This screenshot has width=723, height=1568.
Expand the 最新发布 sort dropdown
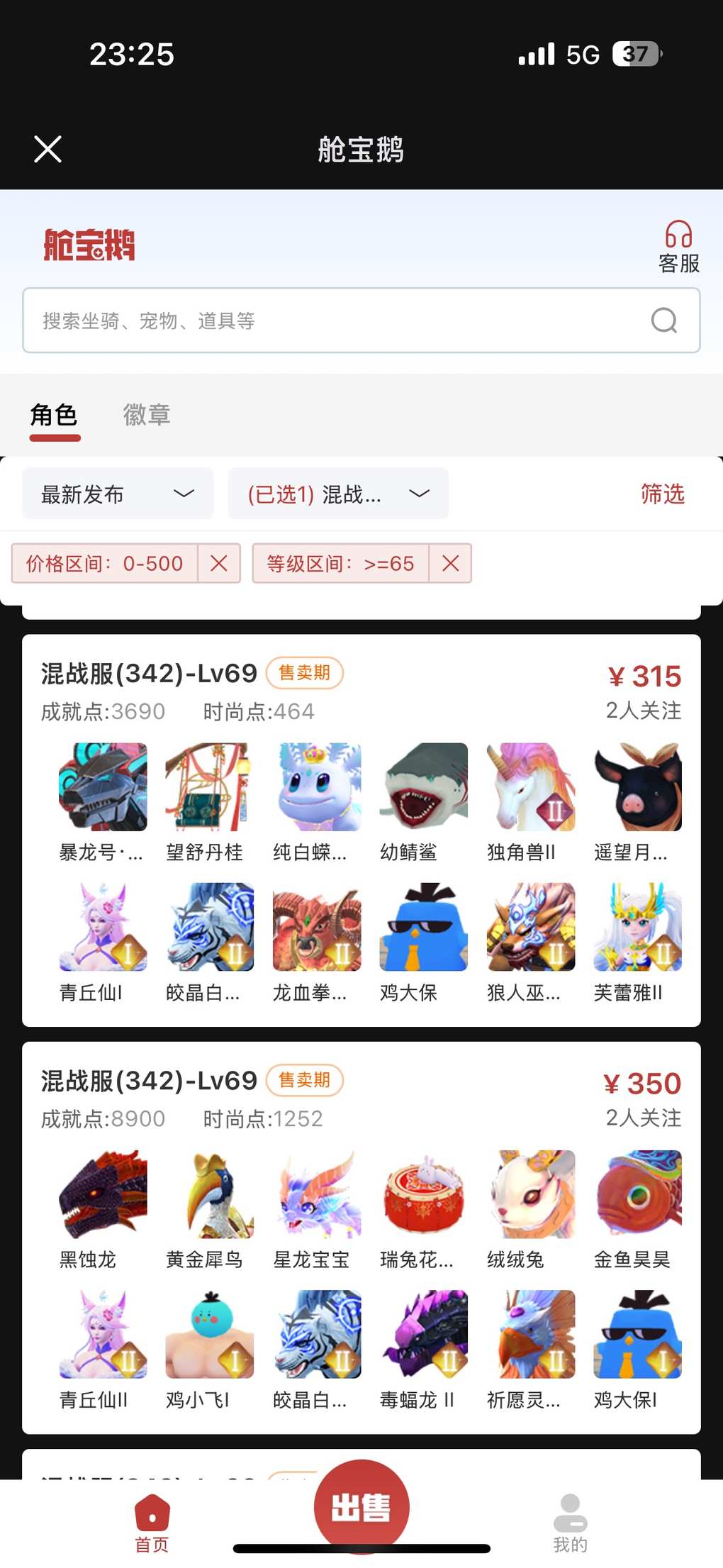118,494
